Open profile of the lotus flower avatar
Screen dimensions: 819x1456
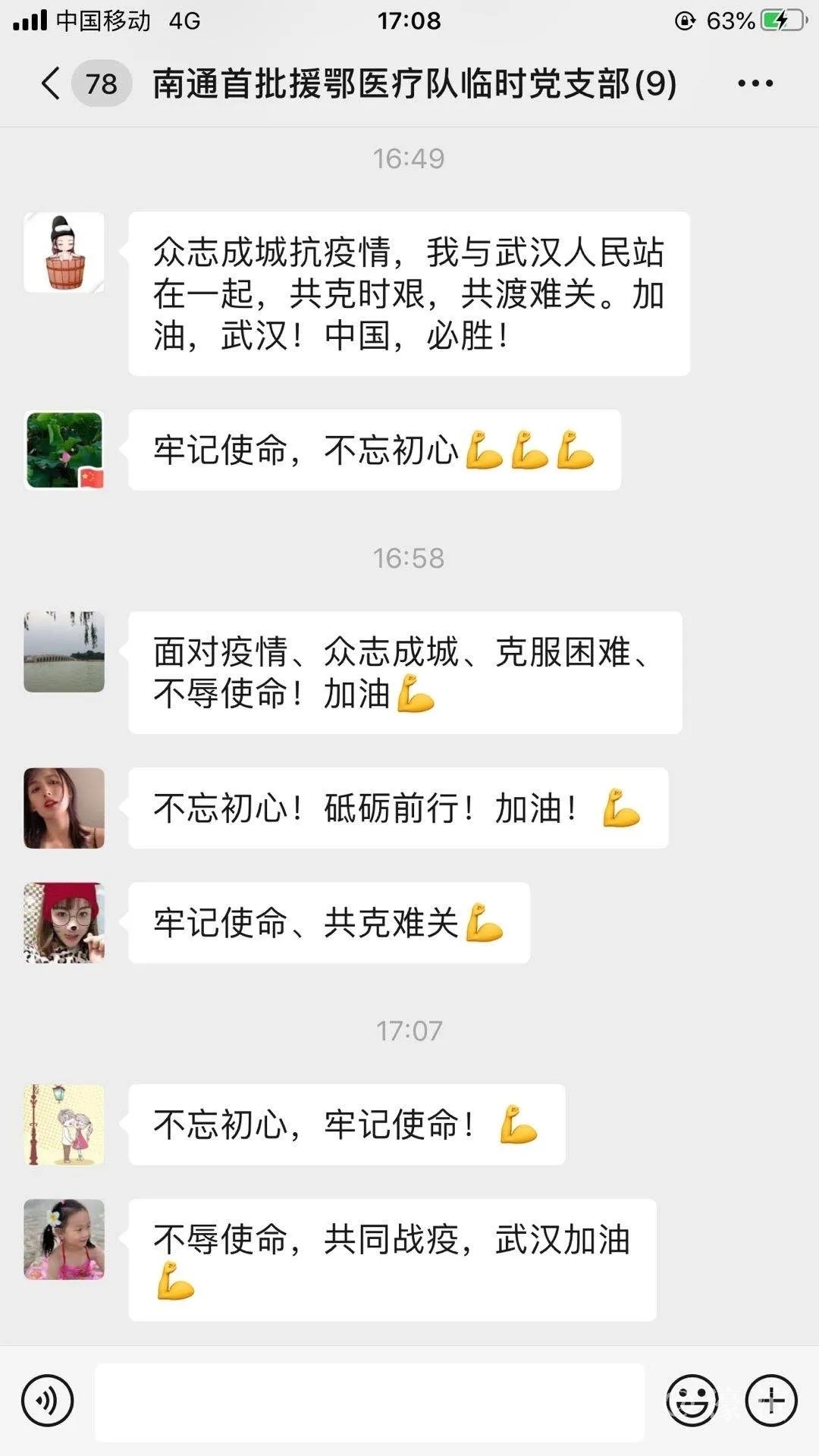click(64, 450)
